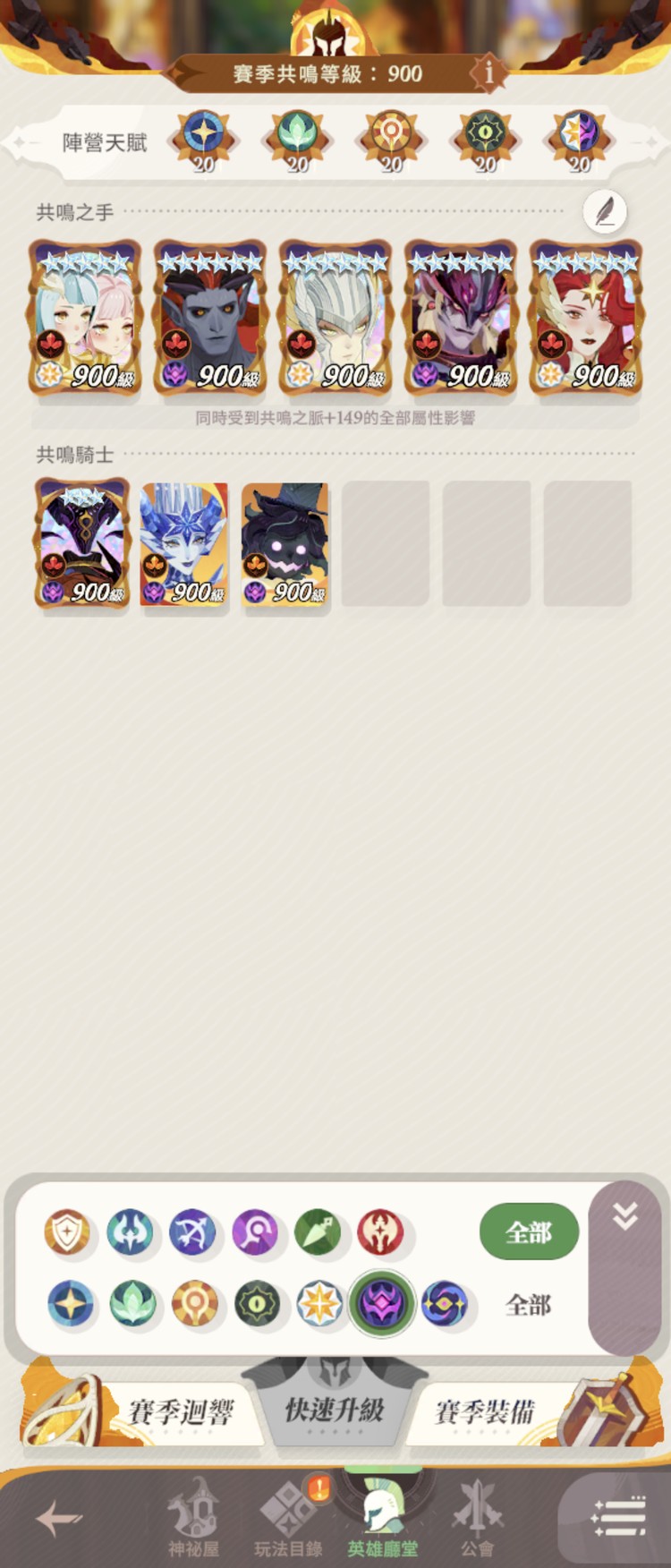Choose 全部 for the faction filter row
The width and height of the screenshot is (671, 1568).
(x=529, y=1305)
